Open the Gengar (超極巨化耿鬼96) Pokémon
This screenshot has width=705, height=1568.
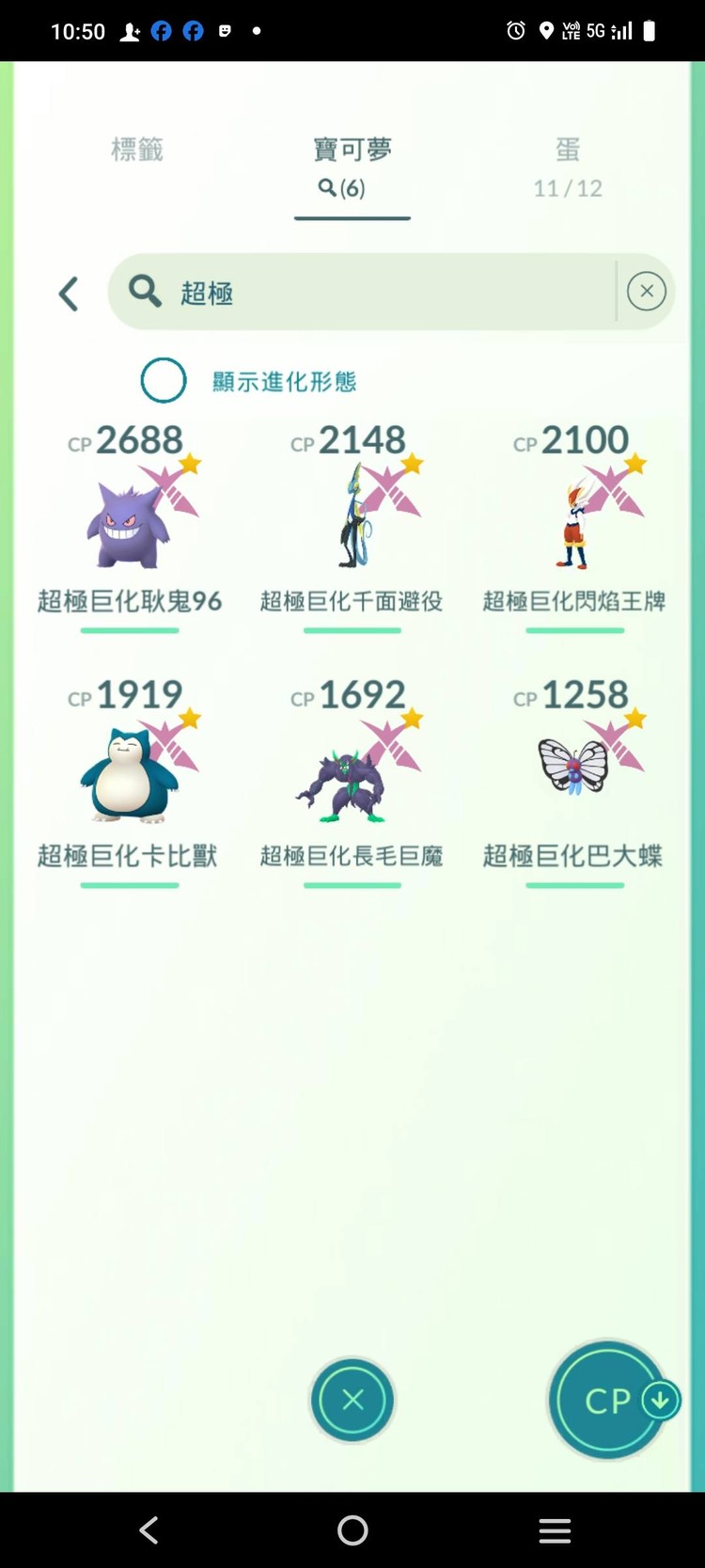point(130,517)
